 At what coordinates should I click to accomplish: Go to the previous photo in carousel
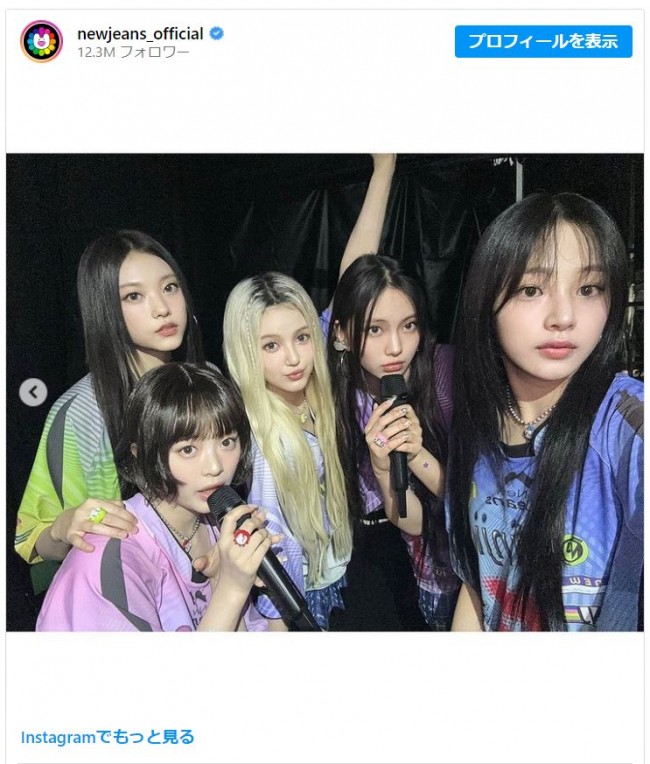(33, 392)
